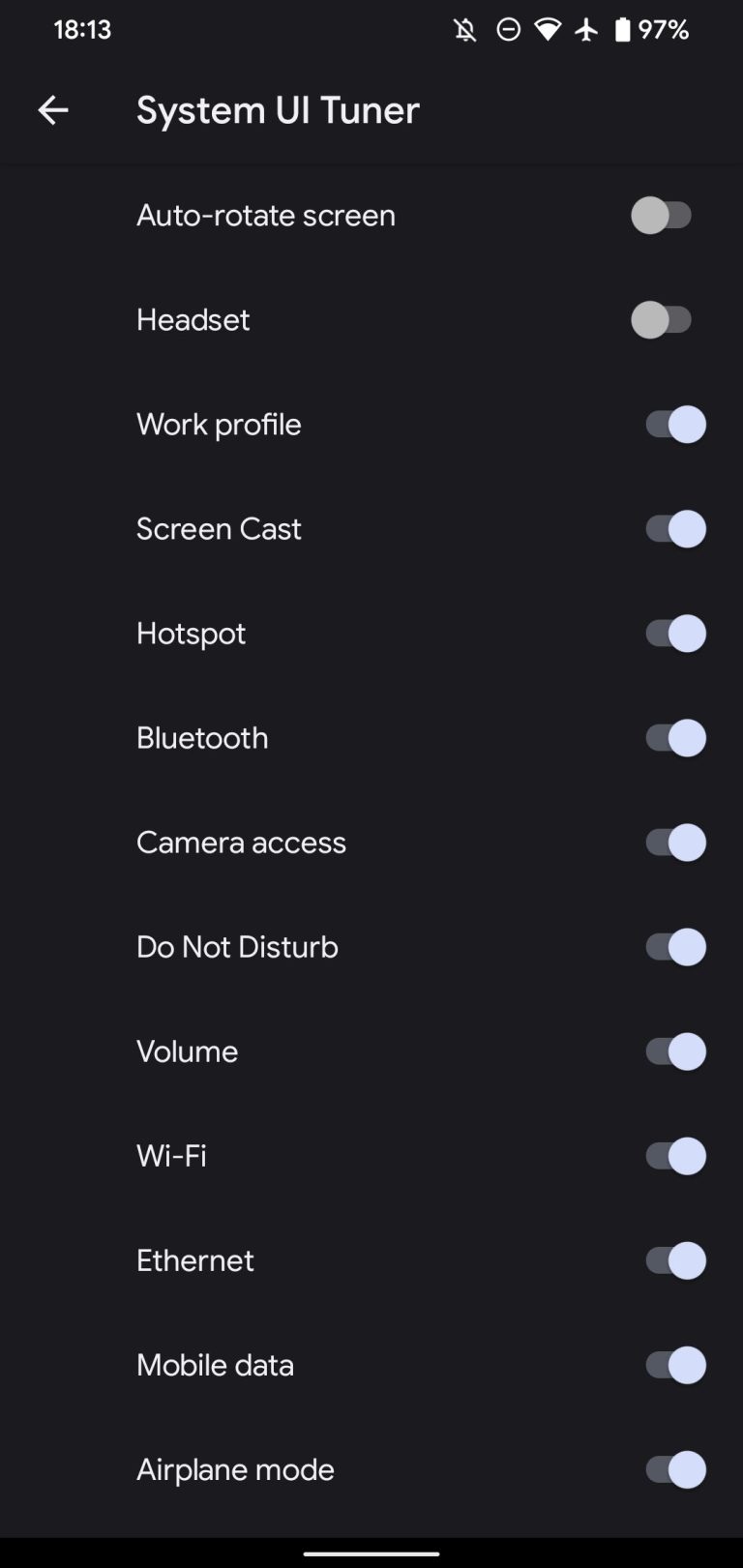This screenshot has width=743, height=1568.
Task: Tap the Do Not Disturb status bar icon
Action: coord(508,29)
